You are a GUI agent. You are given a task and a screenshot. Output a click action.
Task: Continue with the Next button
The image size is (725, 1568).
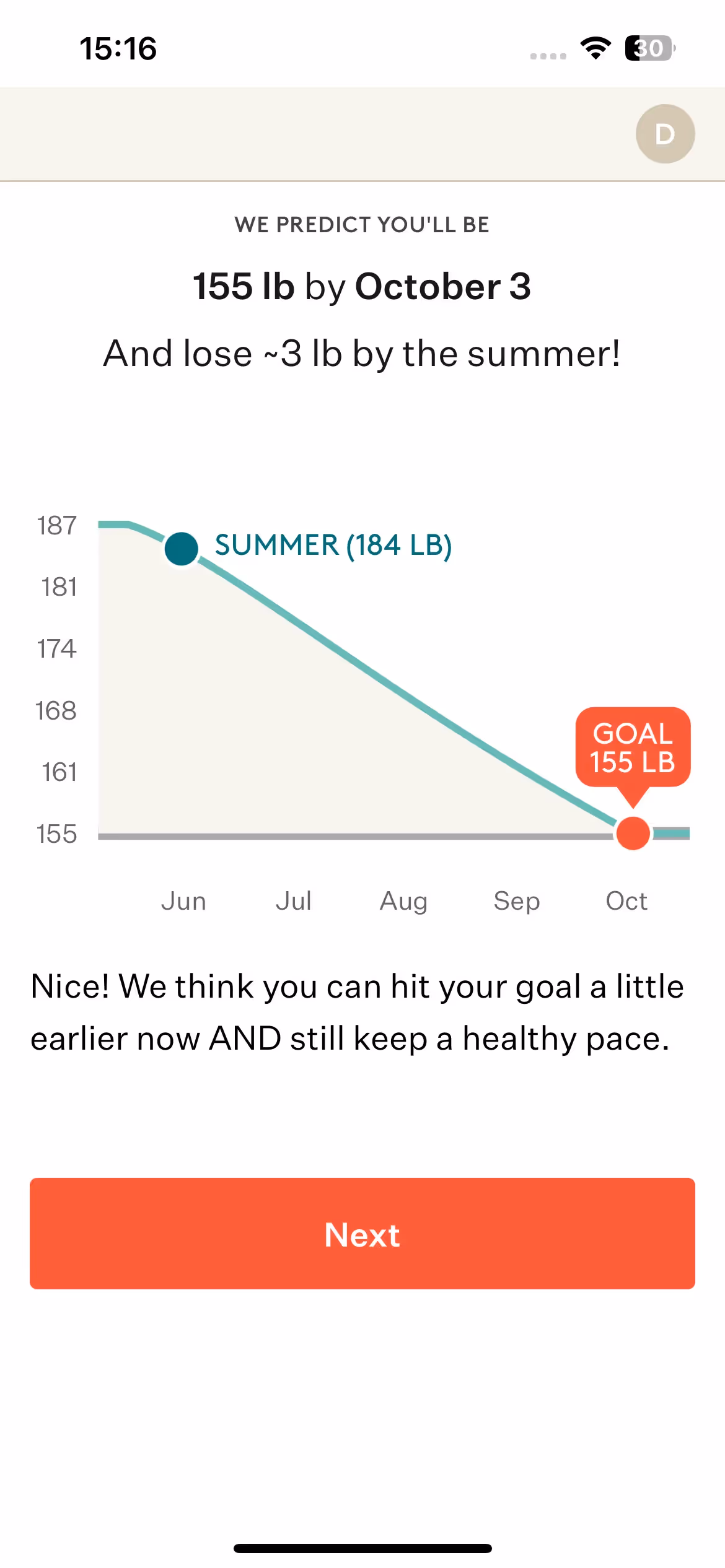362,1234
